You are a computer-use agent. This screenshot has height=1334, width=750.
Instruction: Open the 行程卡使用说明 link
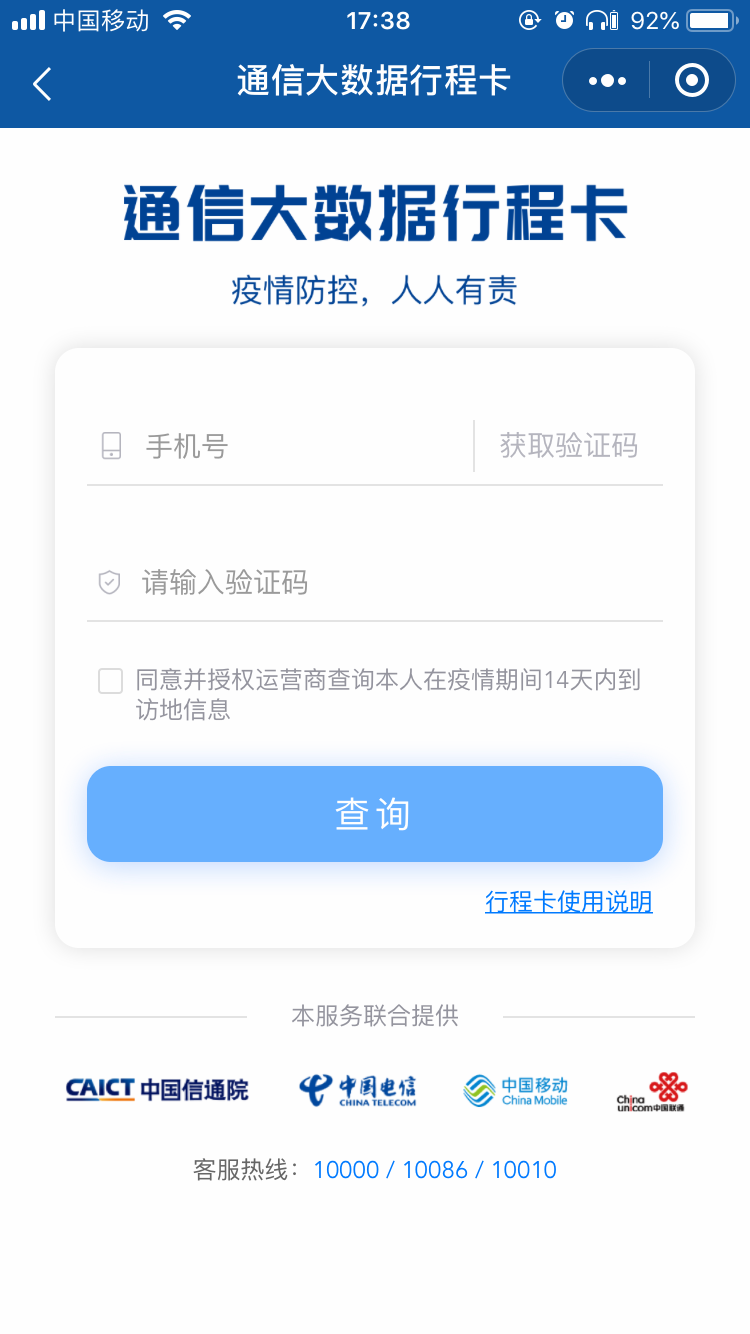[568, 902]
